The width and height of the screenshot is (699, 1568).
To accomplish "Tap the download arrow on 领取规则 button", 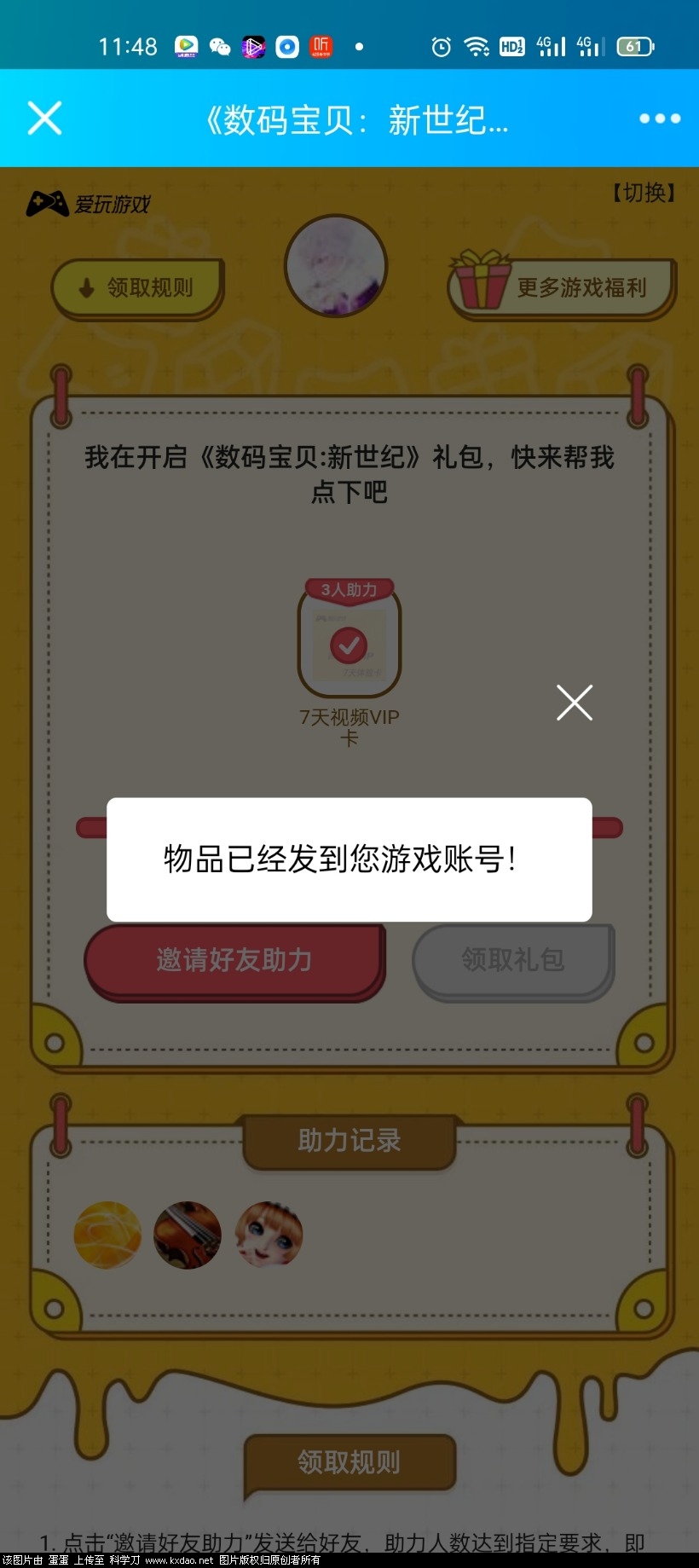I will 85,288.
